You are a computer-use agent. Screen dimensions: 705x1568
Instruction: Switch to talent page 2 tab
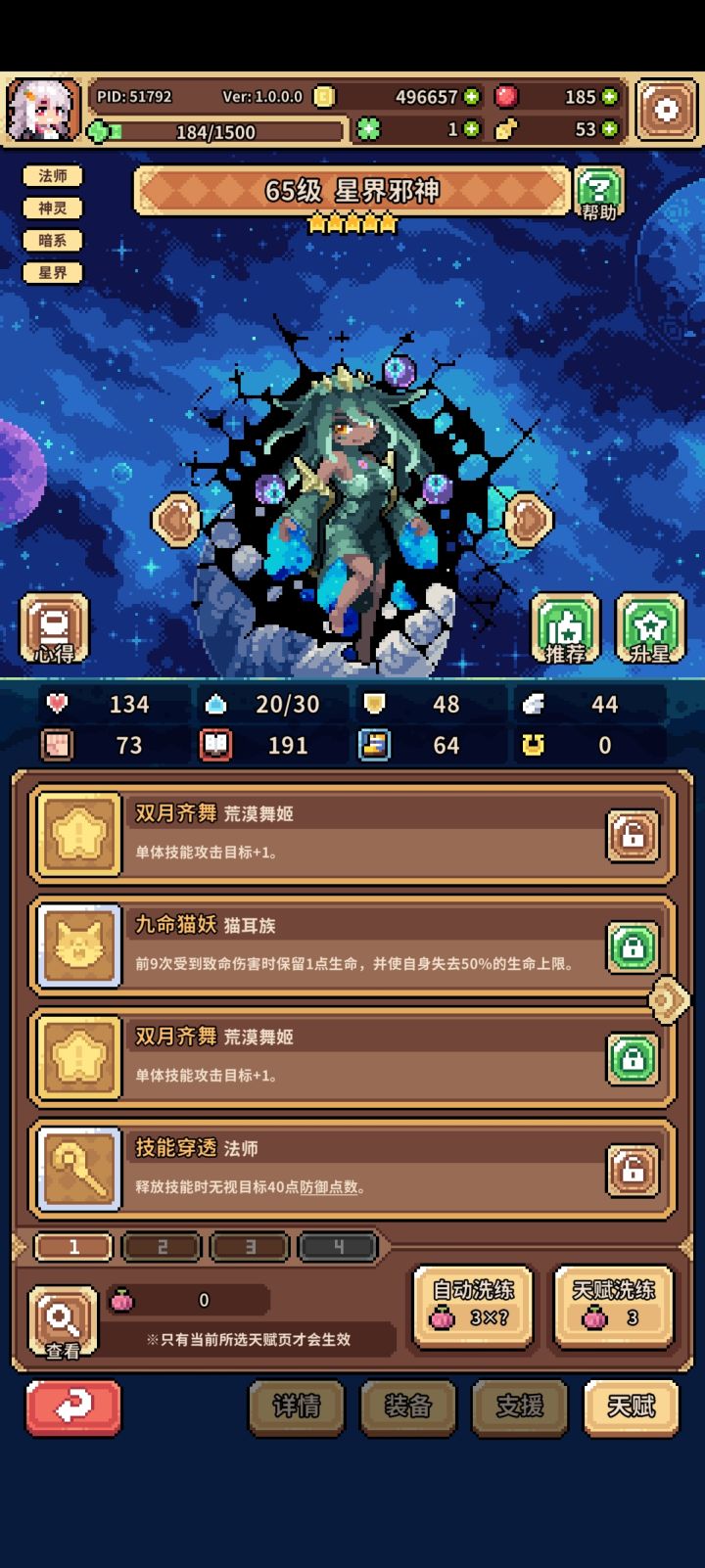(162, 1247)
